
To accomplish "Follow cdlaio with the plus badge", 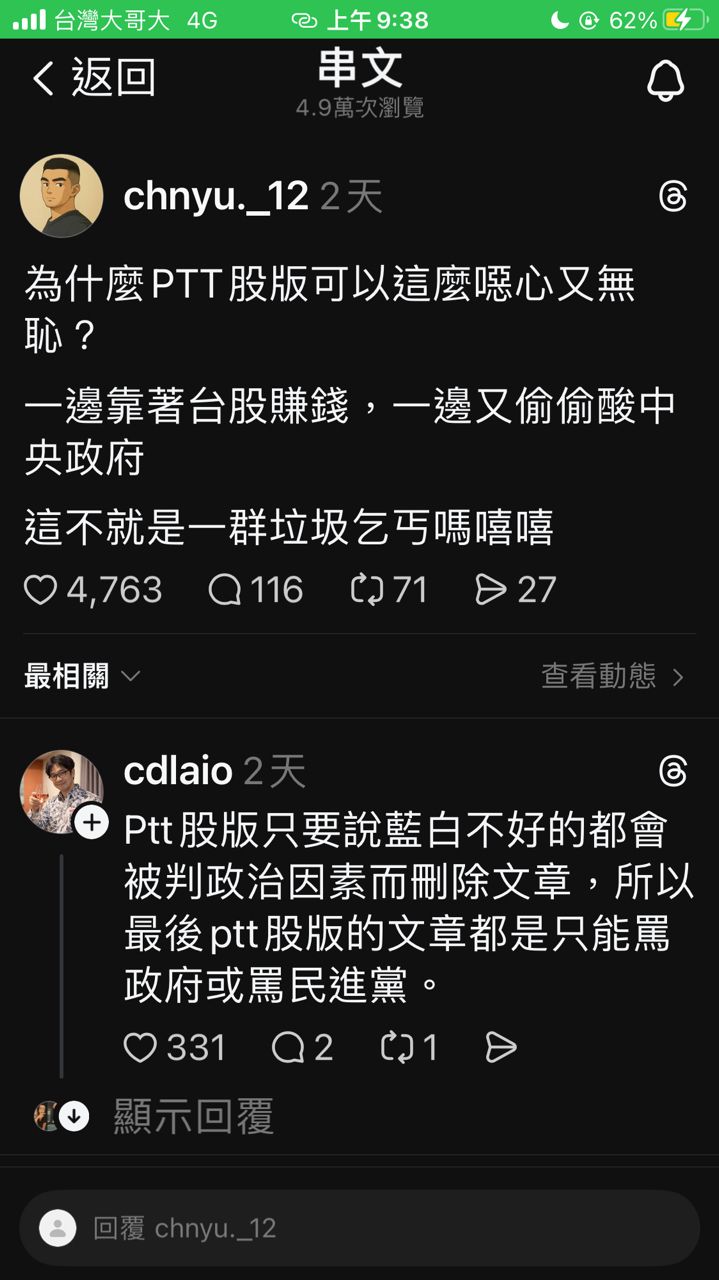I will [92, 823].
